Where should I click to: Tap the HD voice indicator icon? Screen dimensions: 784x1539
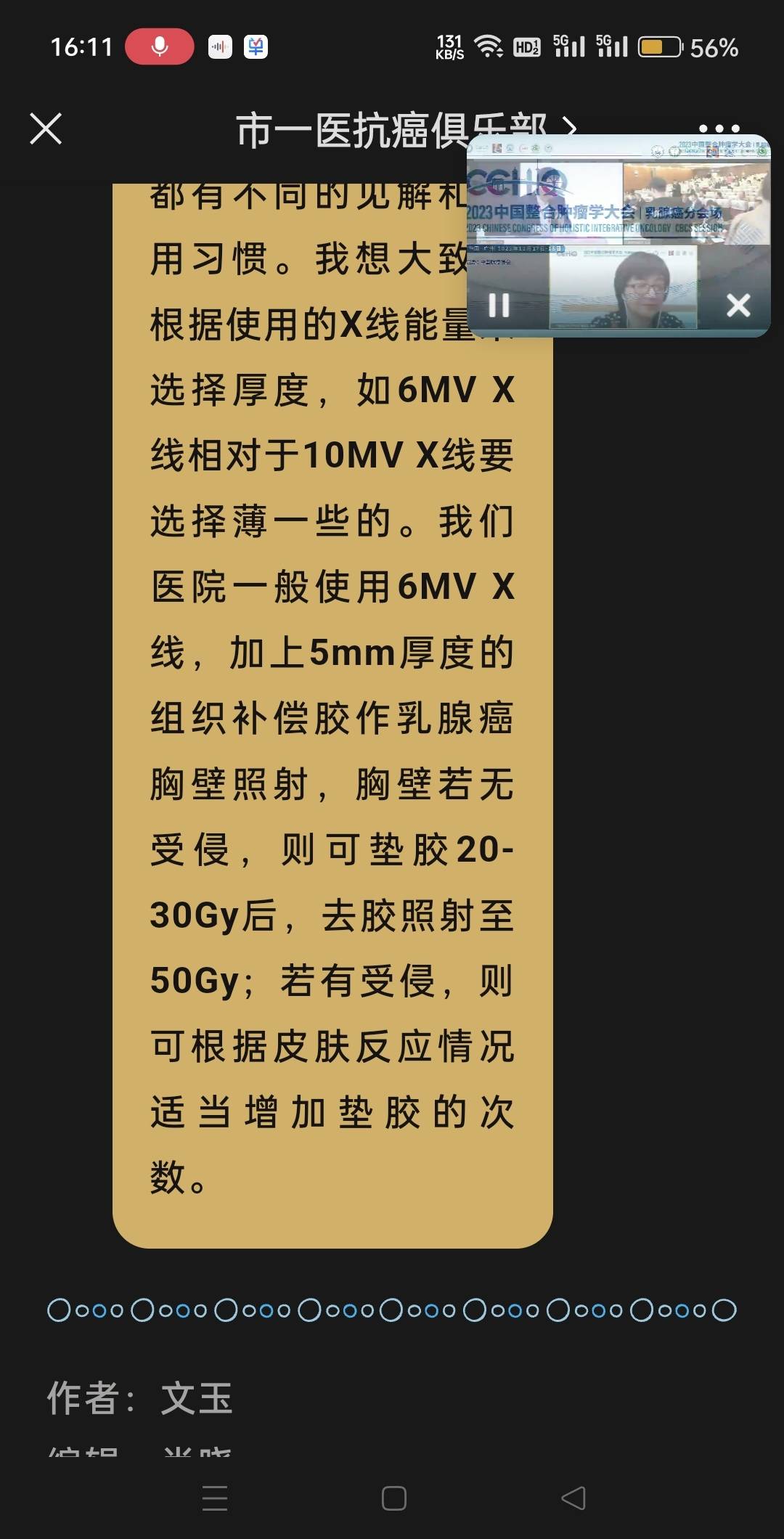[526, 46]
